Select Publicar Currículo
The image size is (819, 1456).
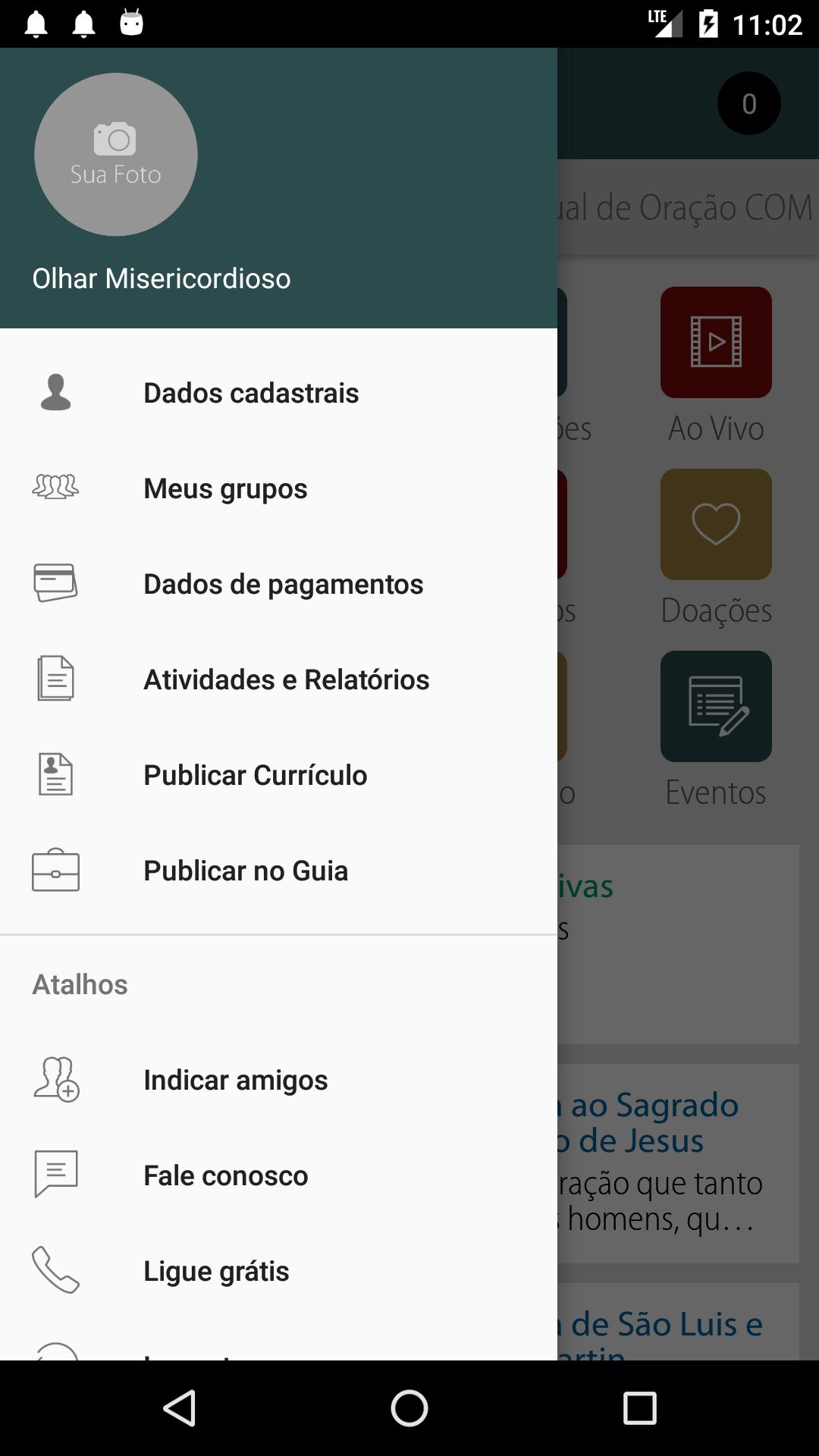pos(278,775)
